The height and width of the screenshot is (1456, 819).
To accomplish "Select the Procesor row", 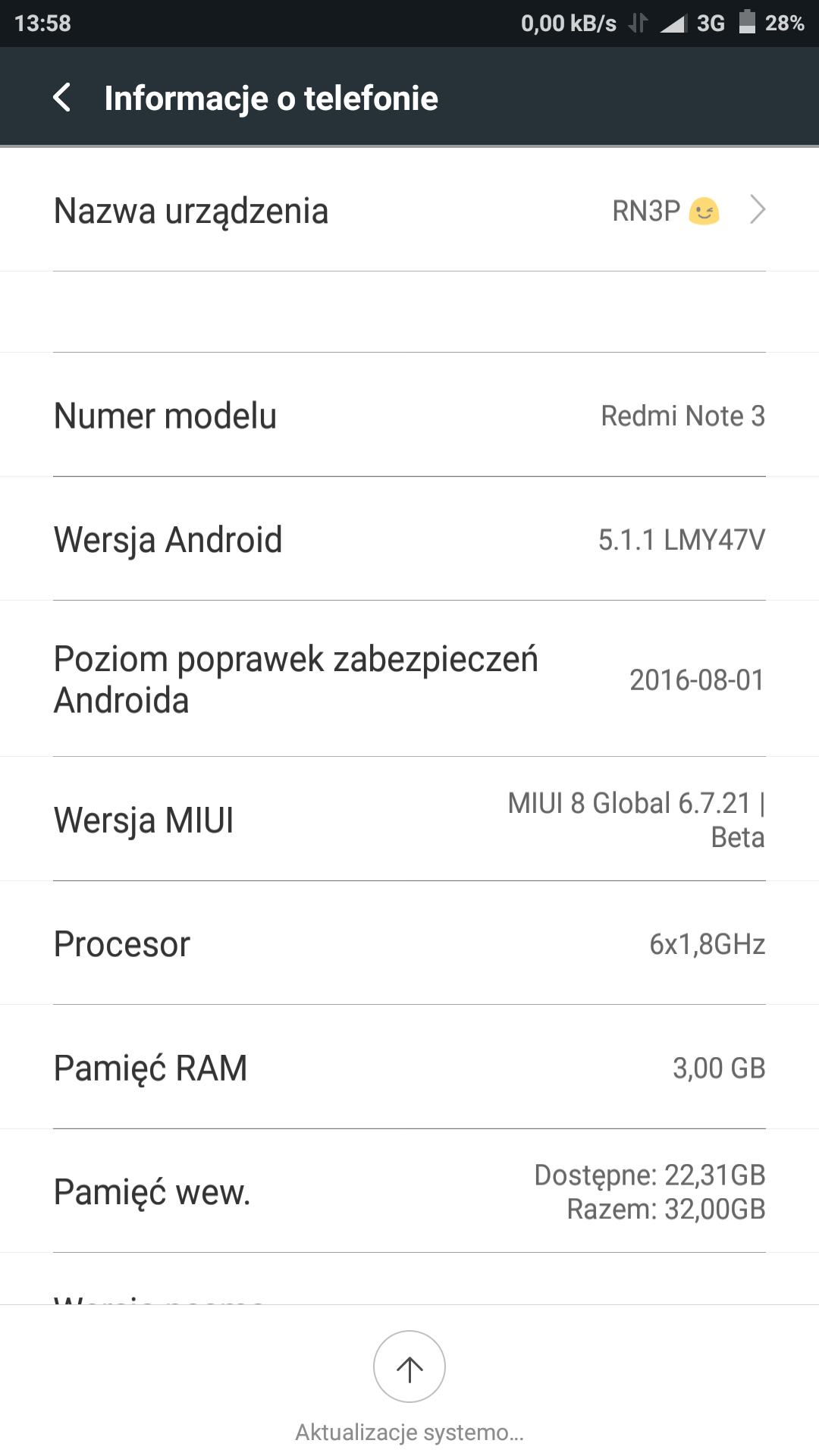I will click(x=409, y=944).
